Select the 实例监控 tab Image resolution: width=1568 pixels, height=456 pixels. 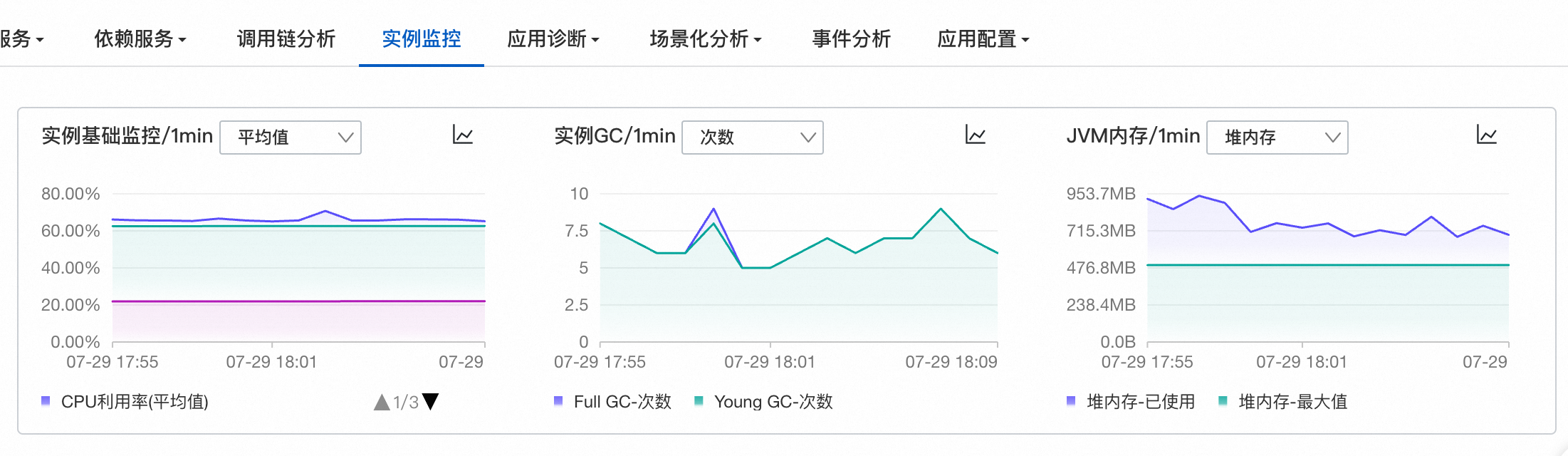(x=421, y=38)
